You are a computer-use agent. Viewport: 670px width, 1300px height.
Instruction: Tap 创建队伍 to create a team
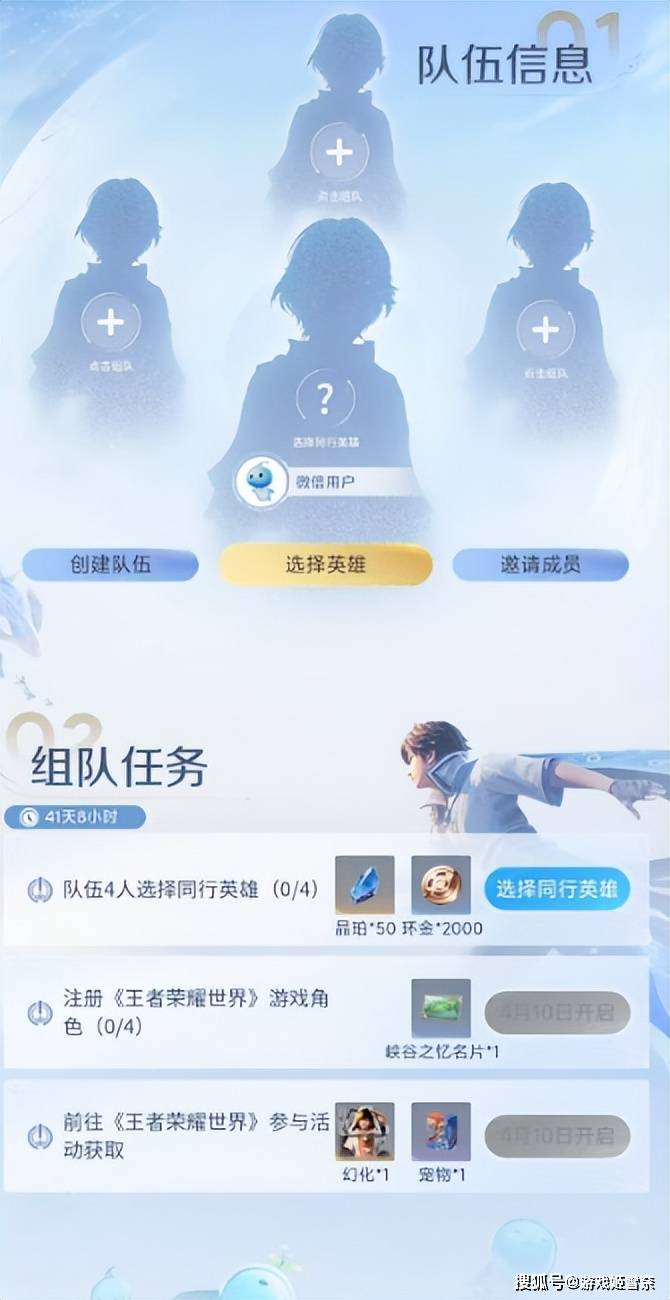click(x=110, y=565)
